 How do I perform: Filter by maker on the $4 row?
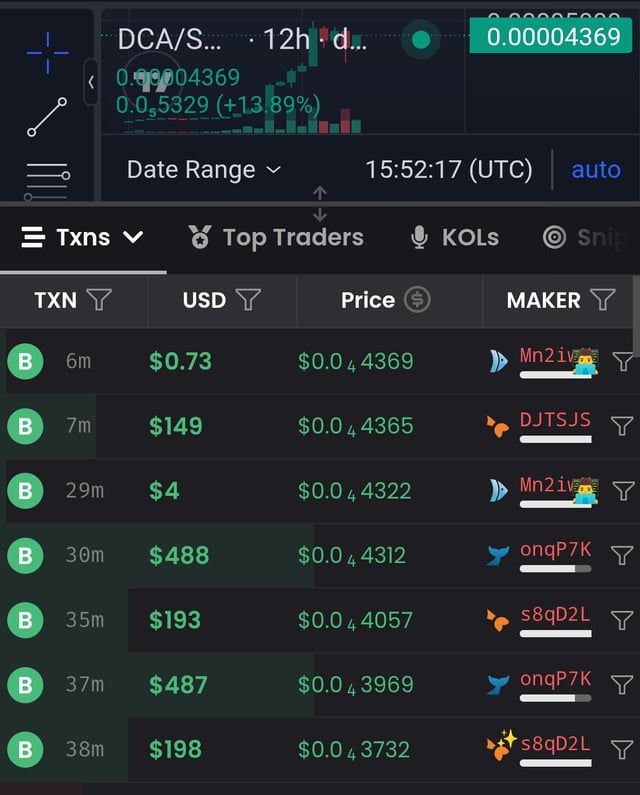(x=622, y=491)
